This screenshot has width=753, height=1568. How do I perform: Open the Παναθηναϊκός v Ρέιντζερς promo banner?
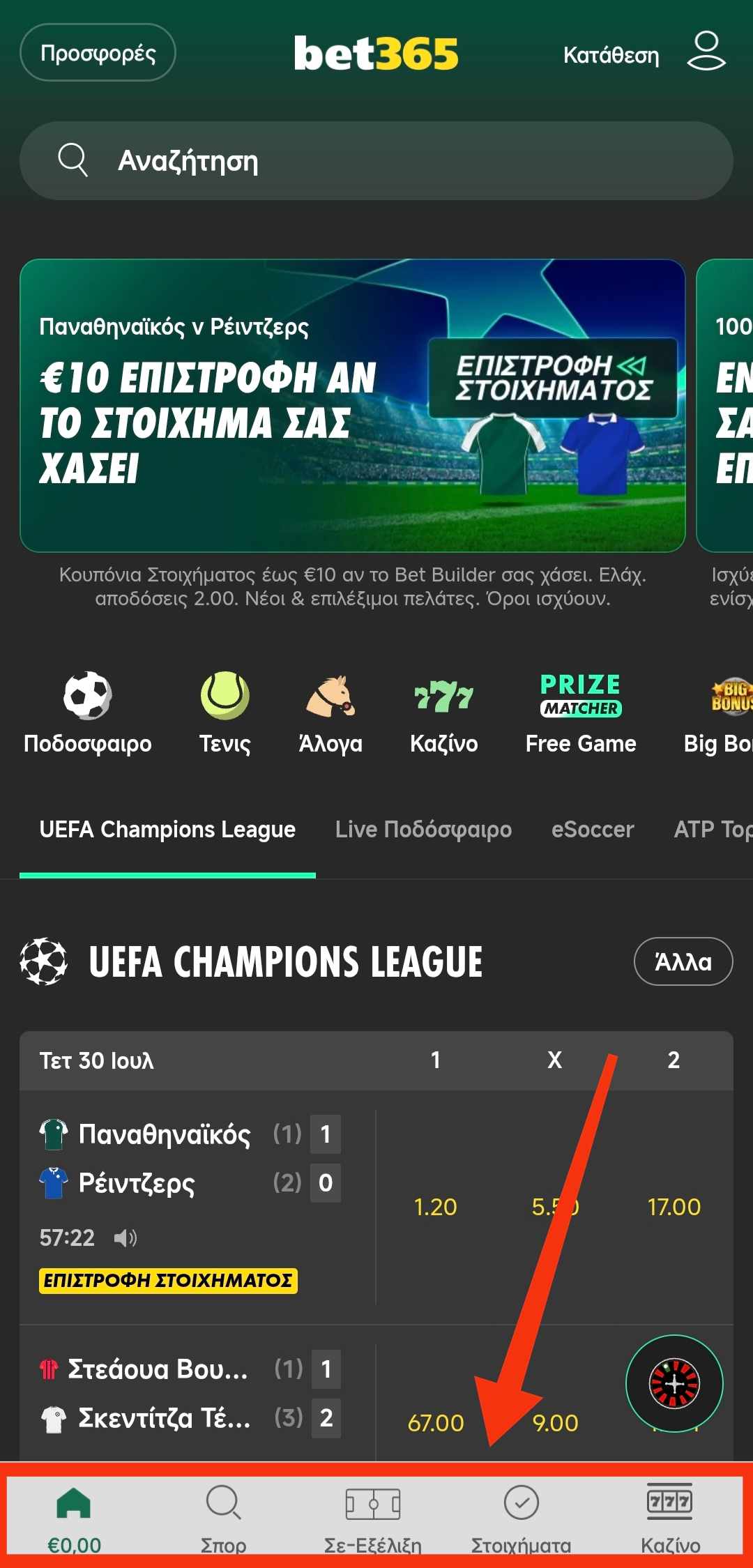coord(353,406)
